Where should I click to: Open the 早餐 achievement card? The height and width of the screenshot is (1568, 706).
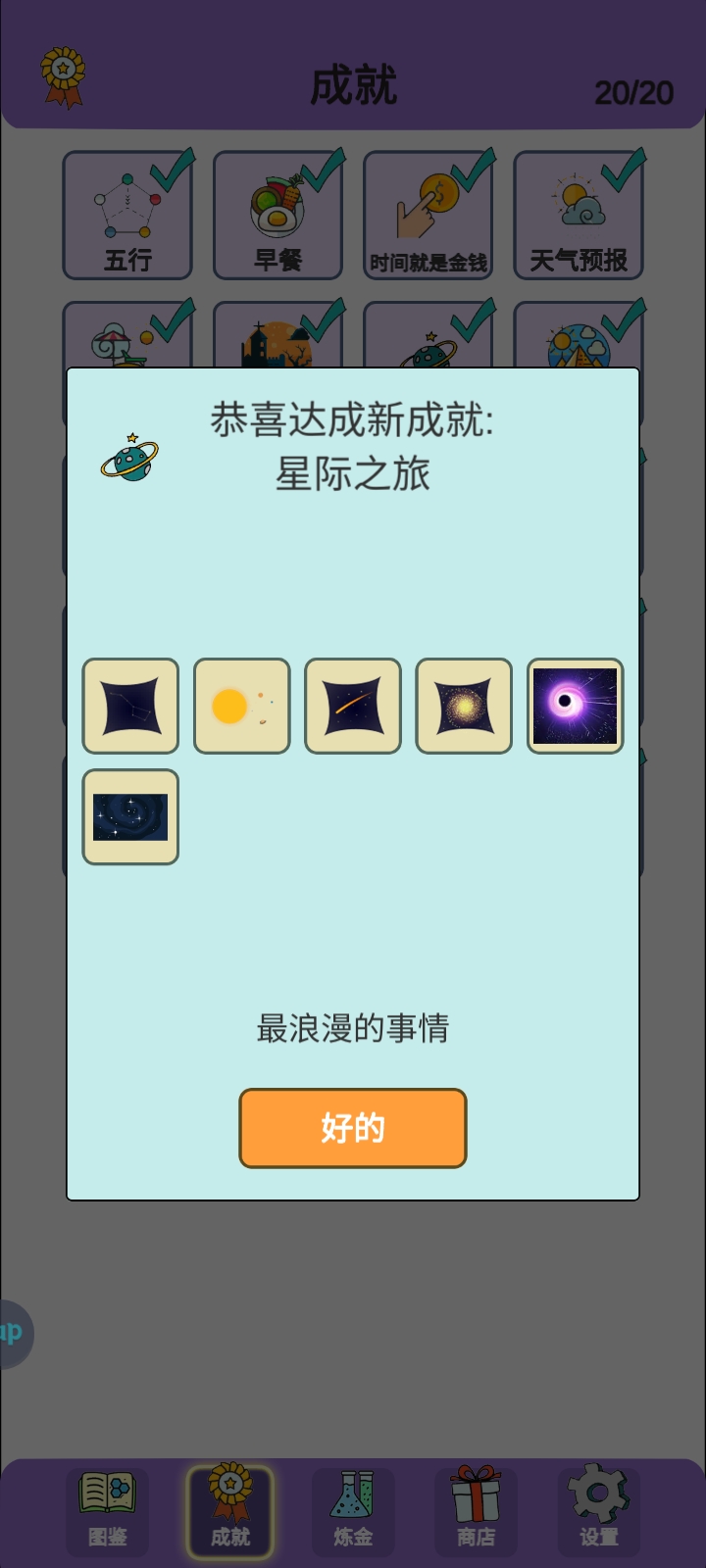click(x=277, y=216)
